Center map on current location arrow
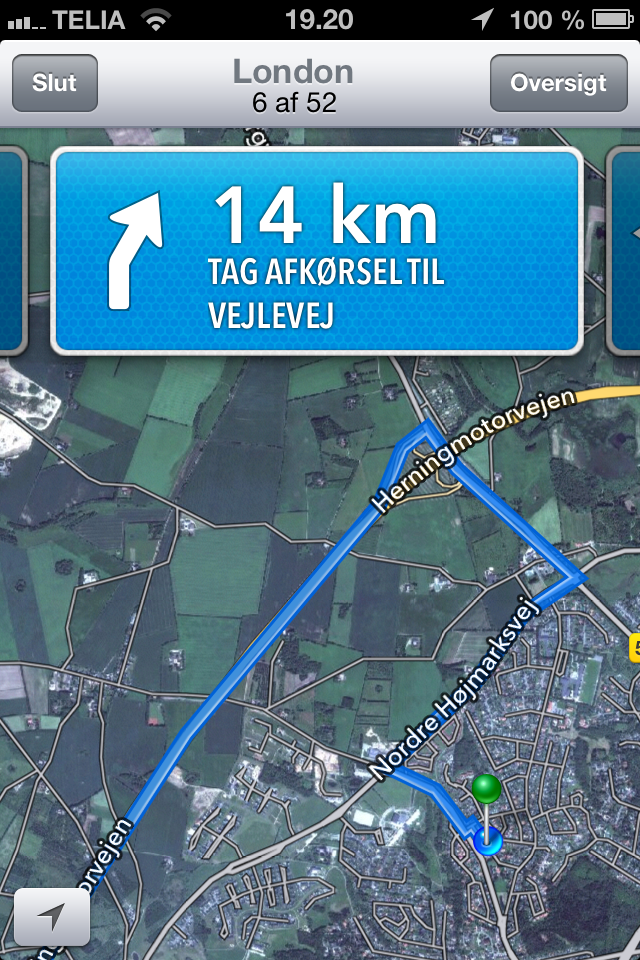Image resolution: width=640 pixels, height=960 pixels. coord(52,917)
